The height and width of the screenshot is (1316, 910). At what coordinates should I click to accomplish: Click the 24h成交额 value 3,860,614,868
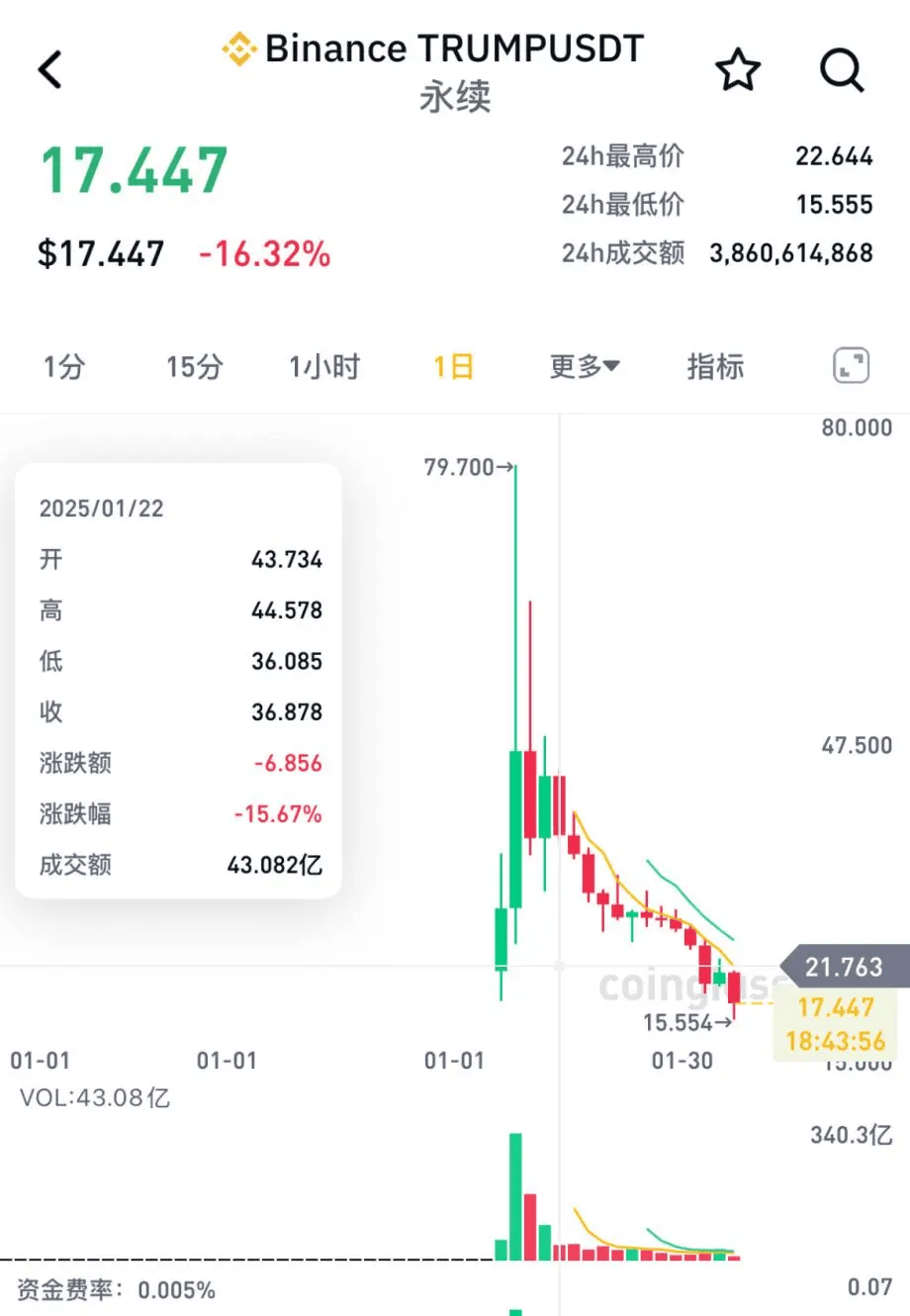tap(788, 253)
